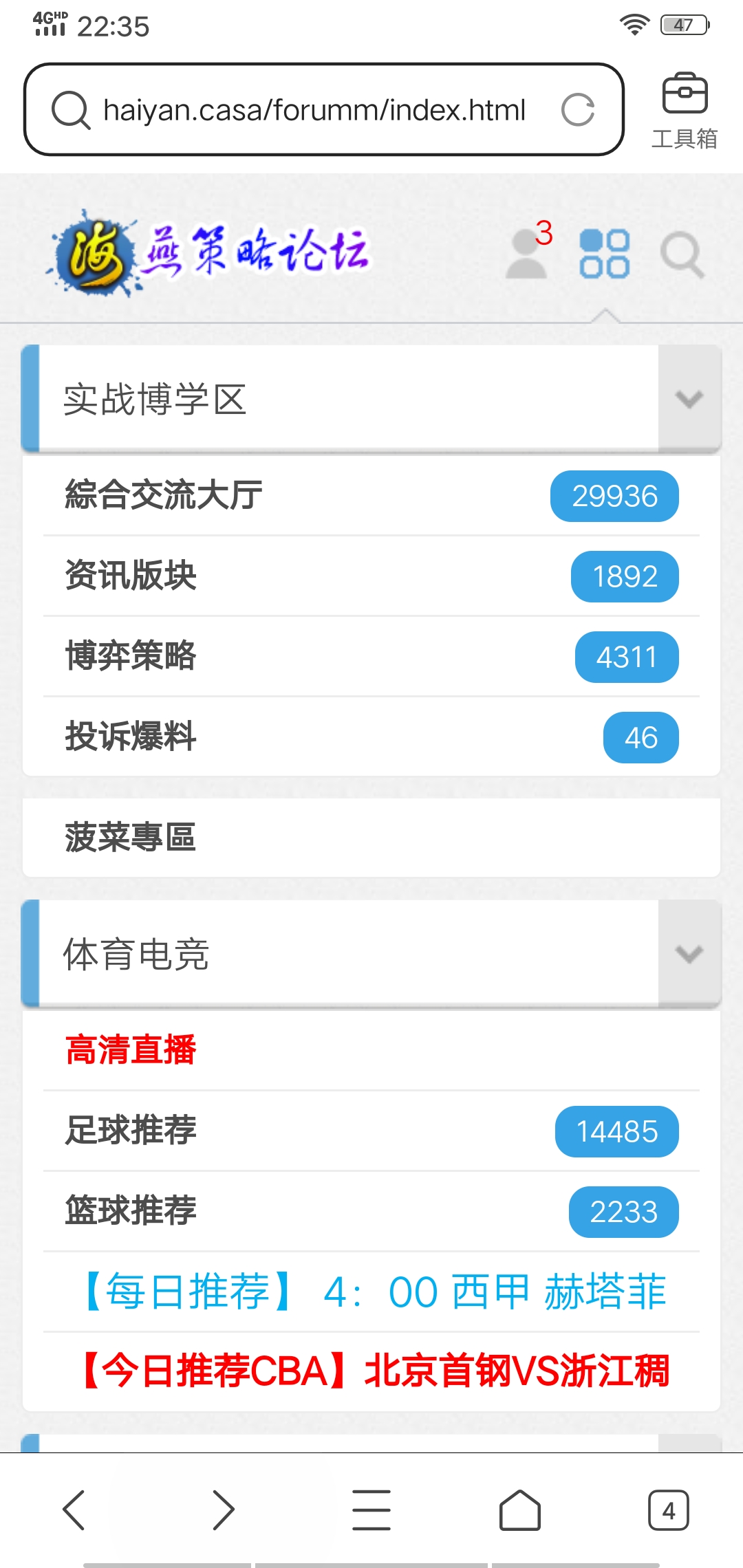Reload the page with refresh icon
This screenshot has height=1568, width=743.
(577, 110)
